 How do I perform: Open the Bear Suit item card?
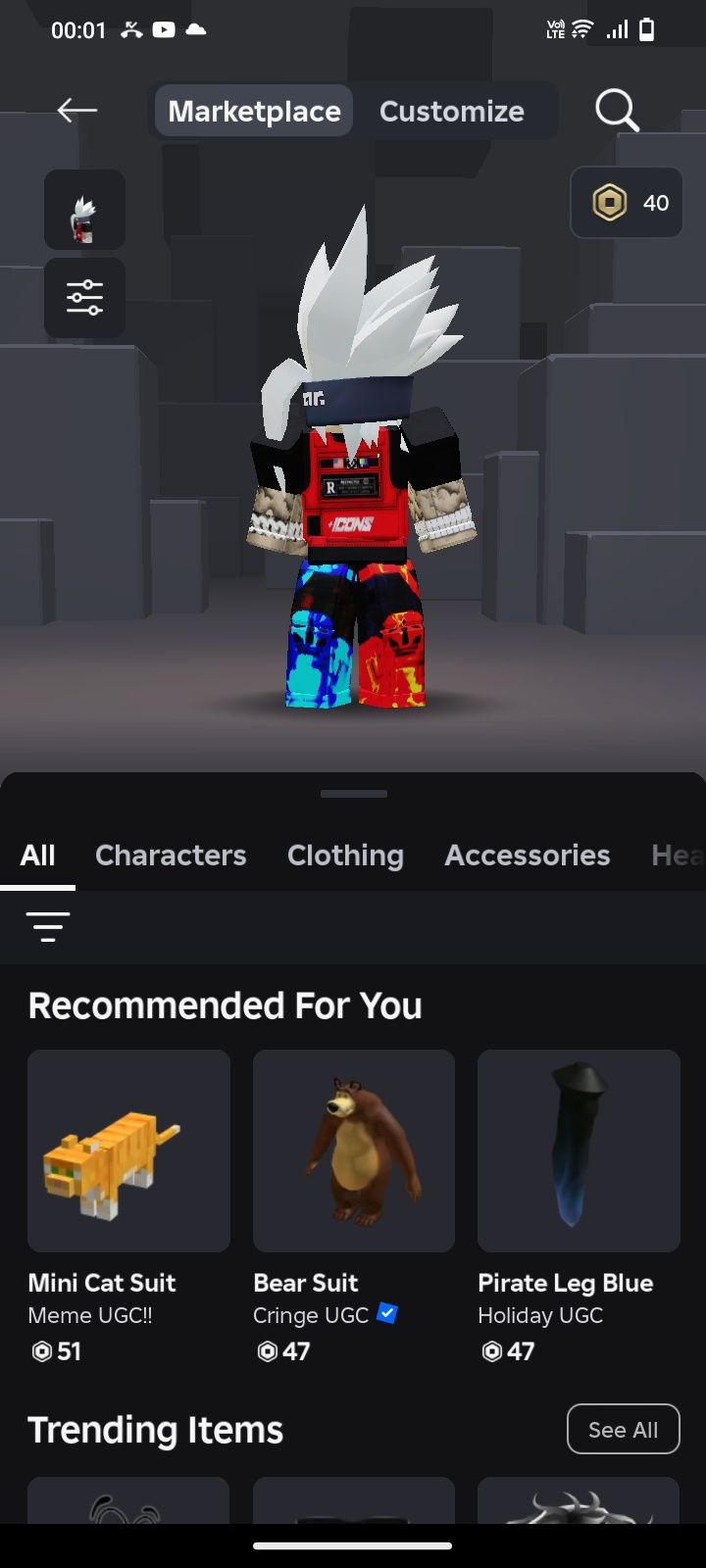[x=353, y=1151]
